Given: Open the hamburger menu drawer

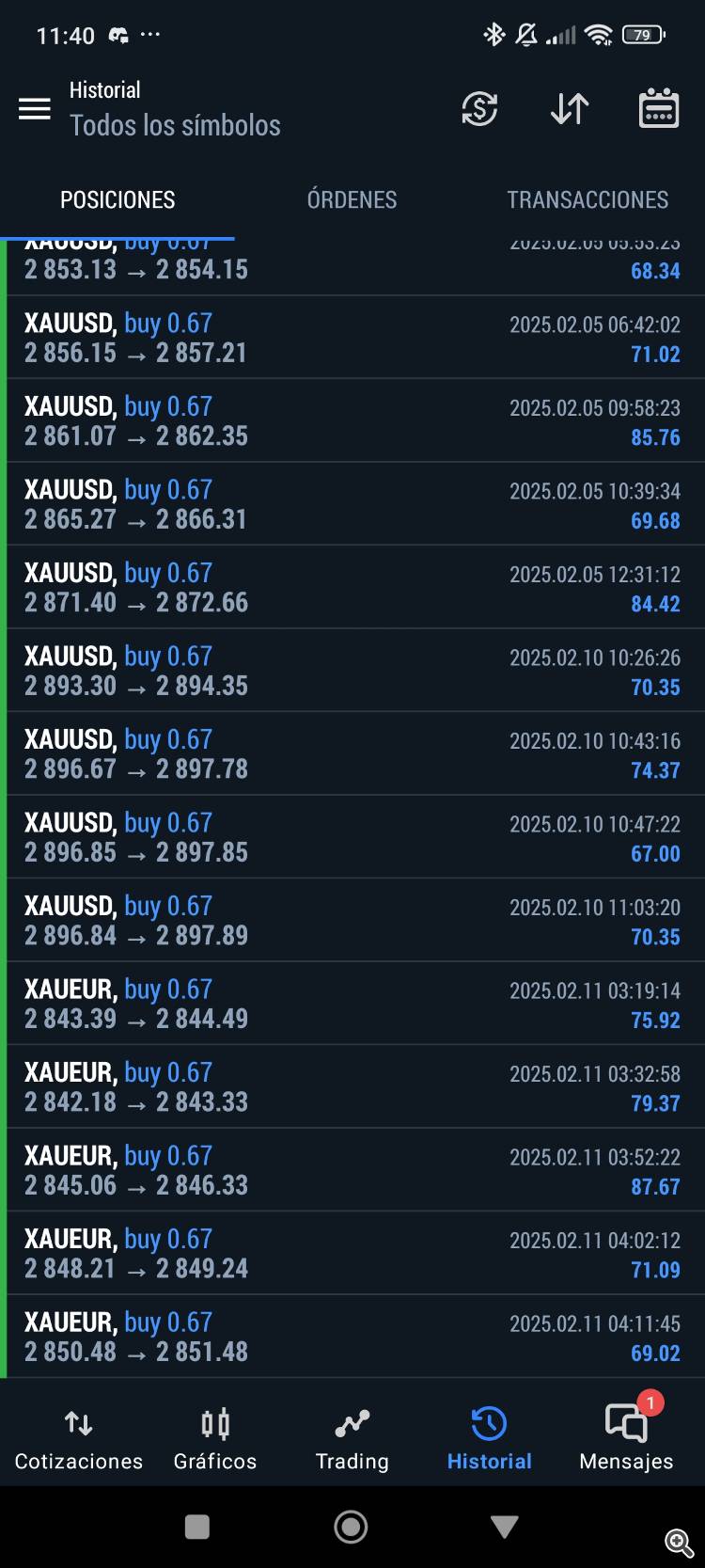Looking at the screenshot, I should coord(35,109).
